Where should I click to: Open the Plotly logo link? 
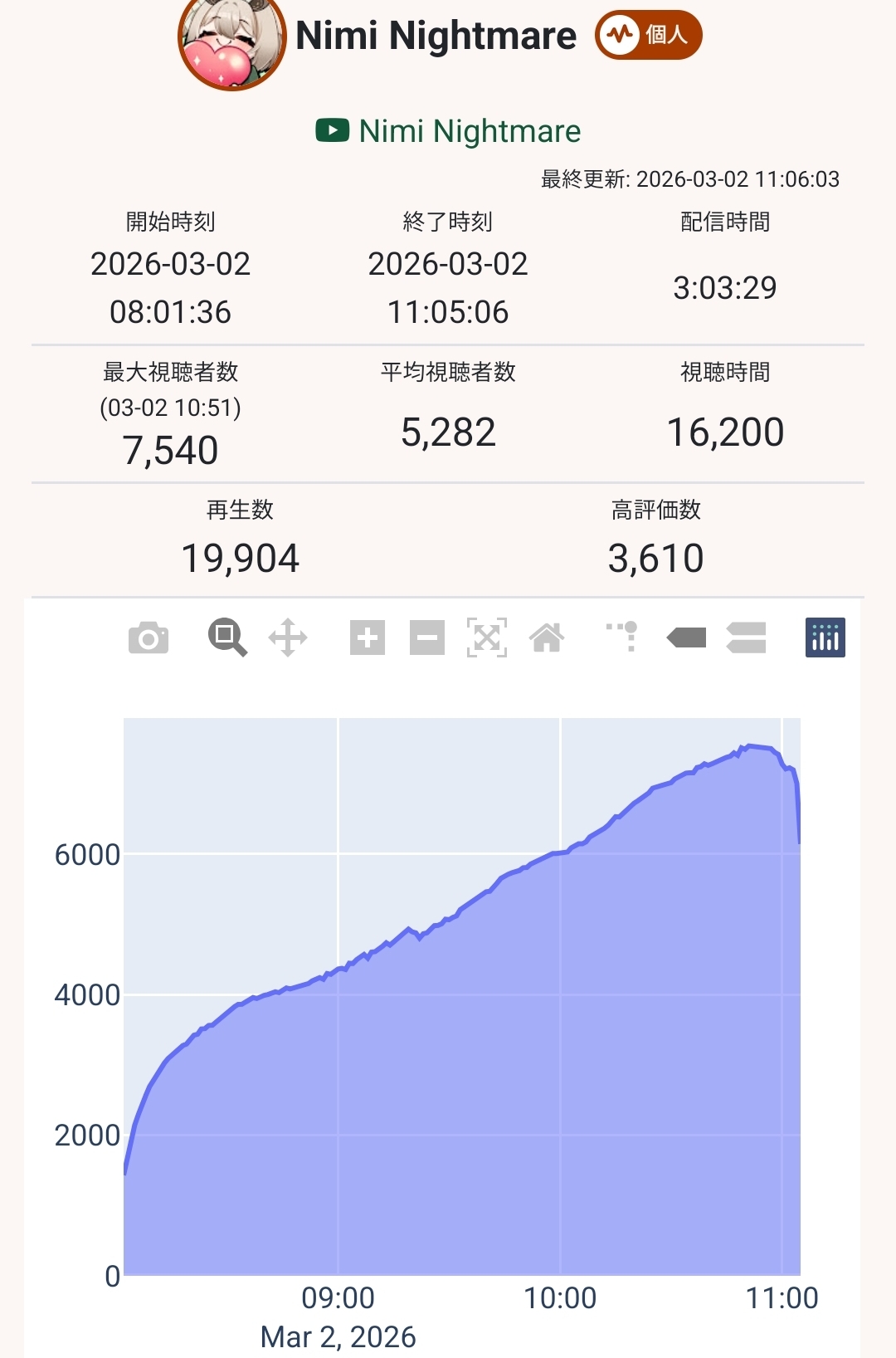tap(825, 637)
